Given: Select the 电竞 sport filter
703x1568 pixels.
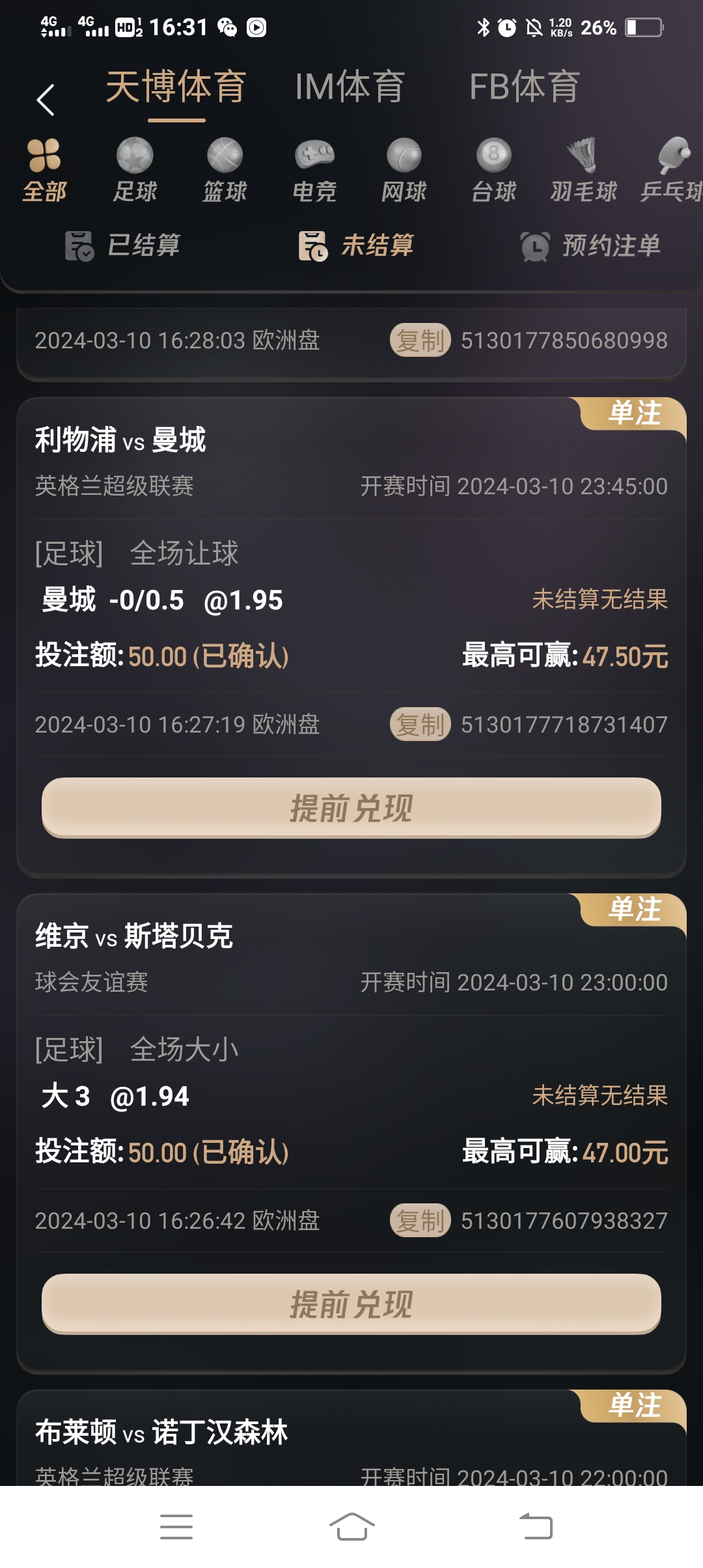Looking at the screenshot, I should tap(314, 169).
